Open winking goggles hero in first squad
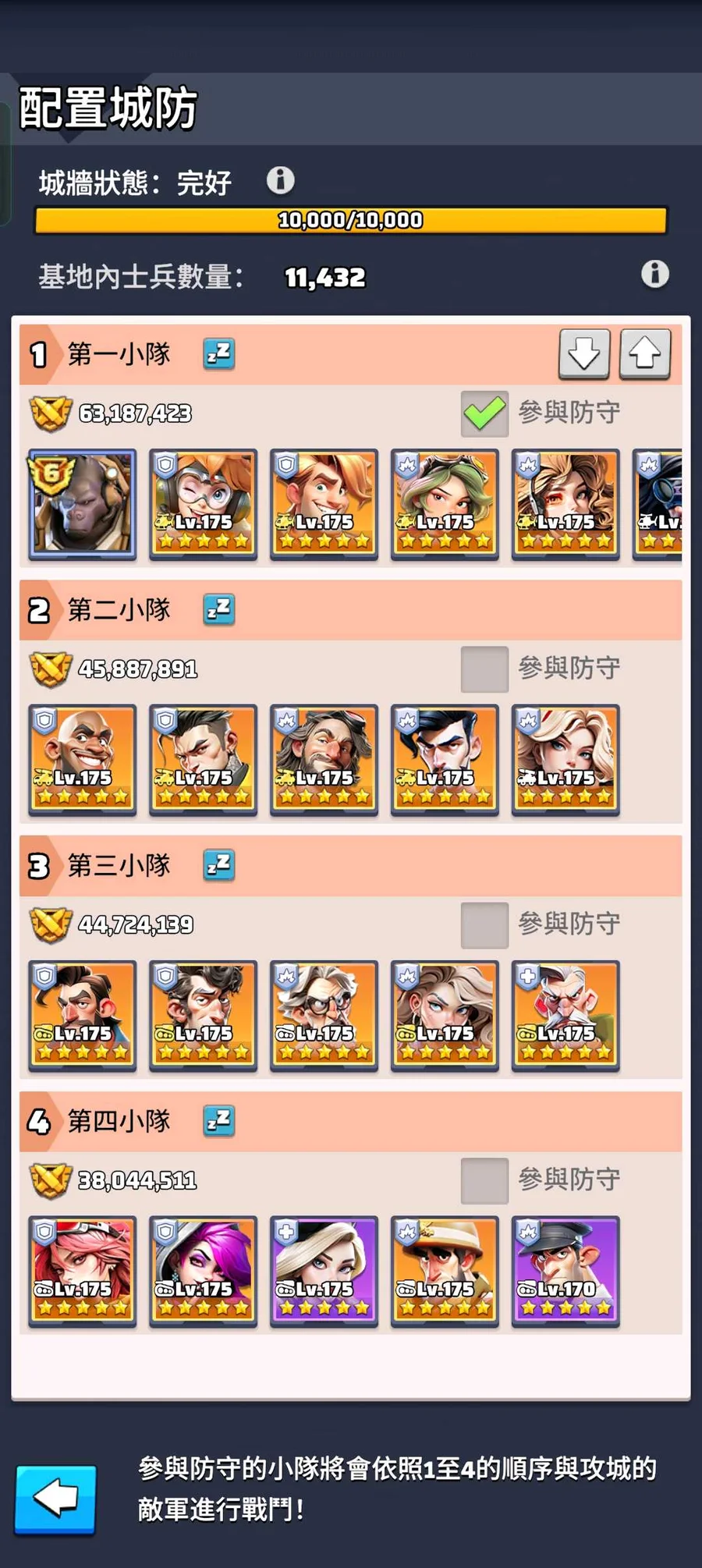 [203, 504]
